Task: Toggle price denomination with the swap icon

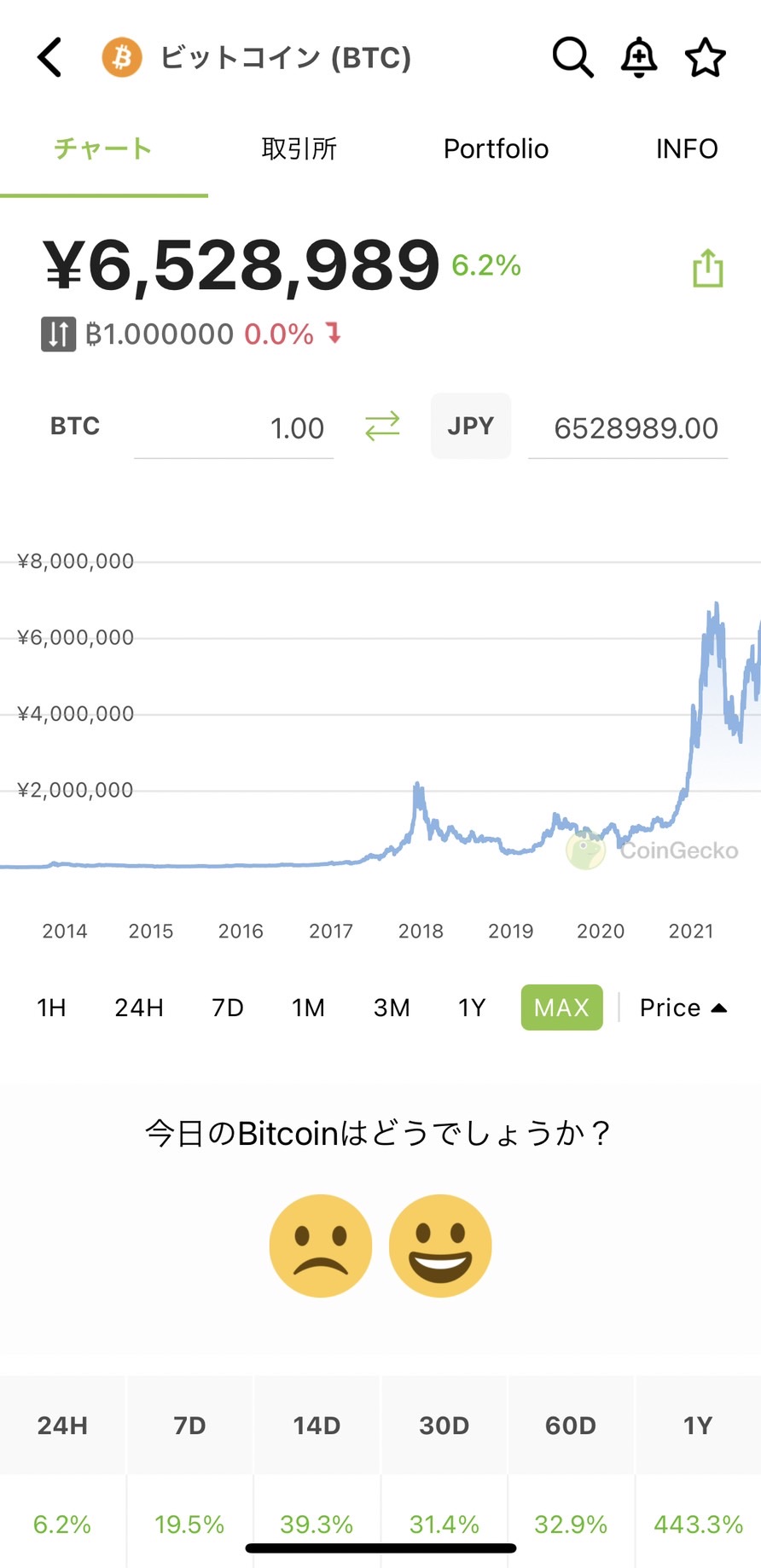Action: click(x=58, y=334)
